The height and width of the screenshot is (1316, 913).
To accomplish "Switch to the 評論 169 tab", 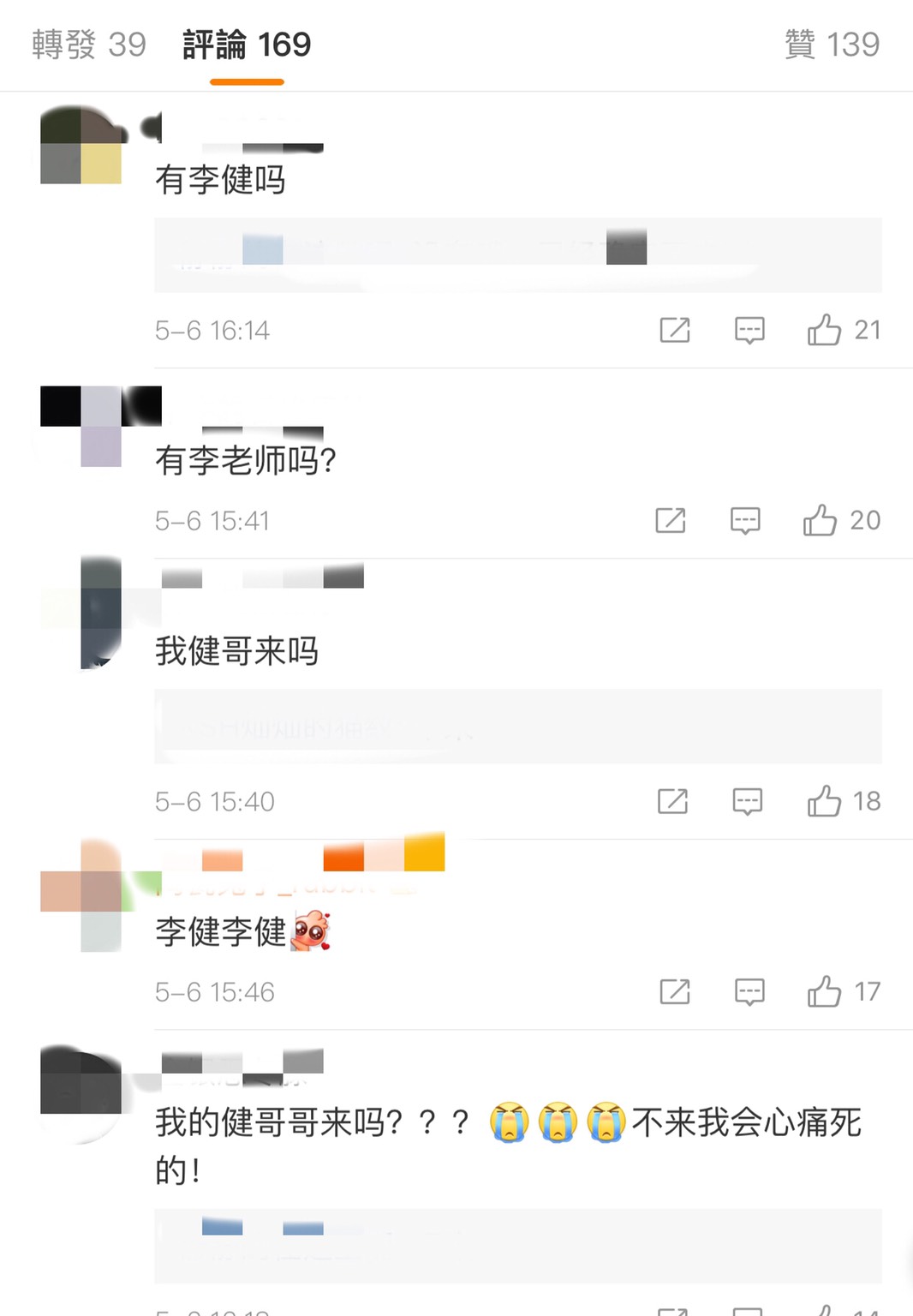I will (247, 45).
